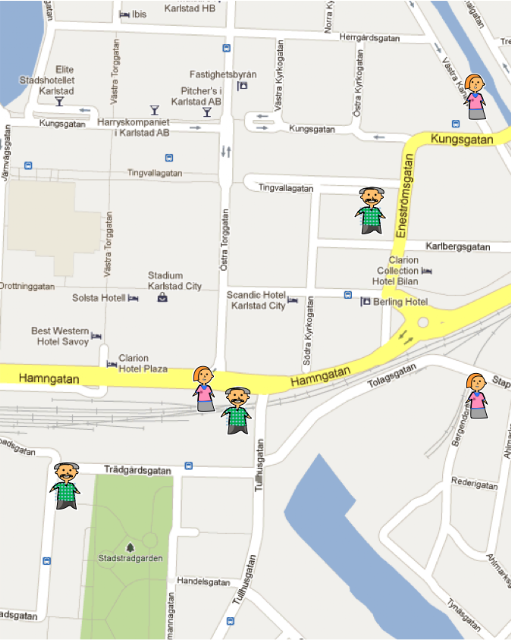Viewport: 512px width, 640px height.
Task: Tap the woman marker beside Kungsgatan at the canal
Action: click(475, 97)
